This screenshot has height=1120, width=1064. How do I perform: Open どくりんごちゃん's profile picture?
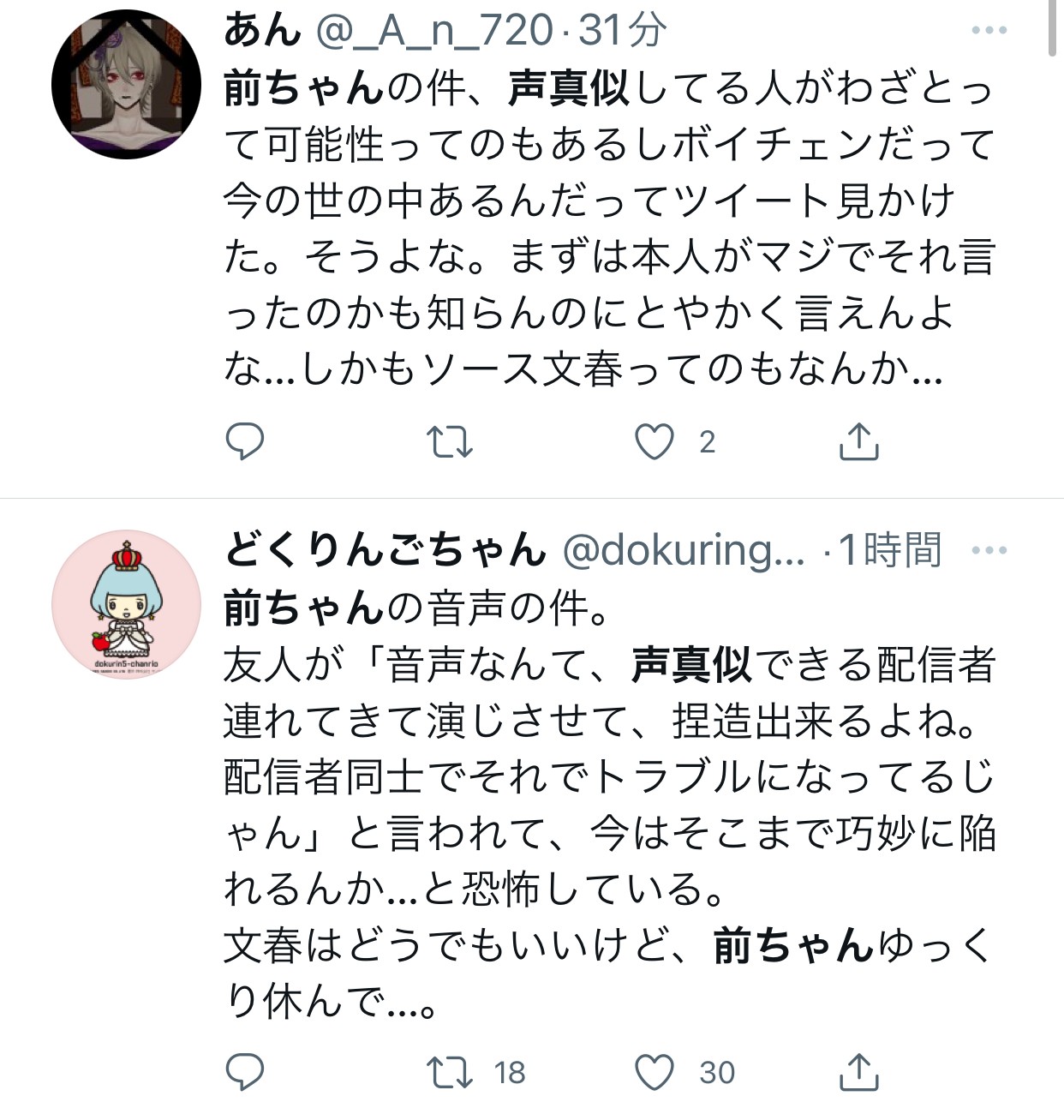pyautogui.click(x=126, y=604)
